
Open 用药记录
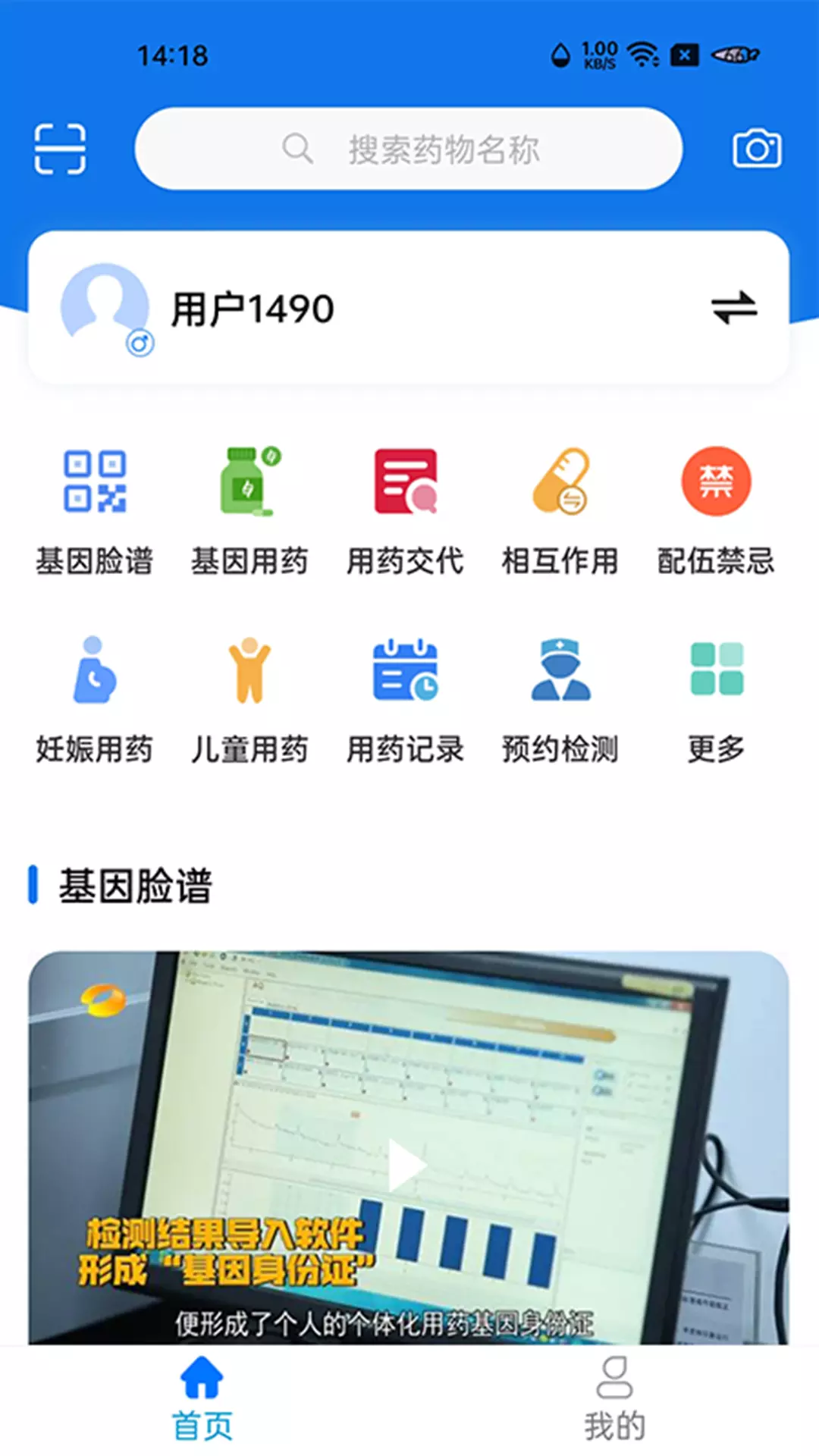pyautogui.click(x=405, y=700)
